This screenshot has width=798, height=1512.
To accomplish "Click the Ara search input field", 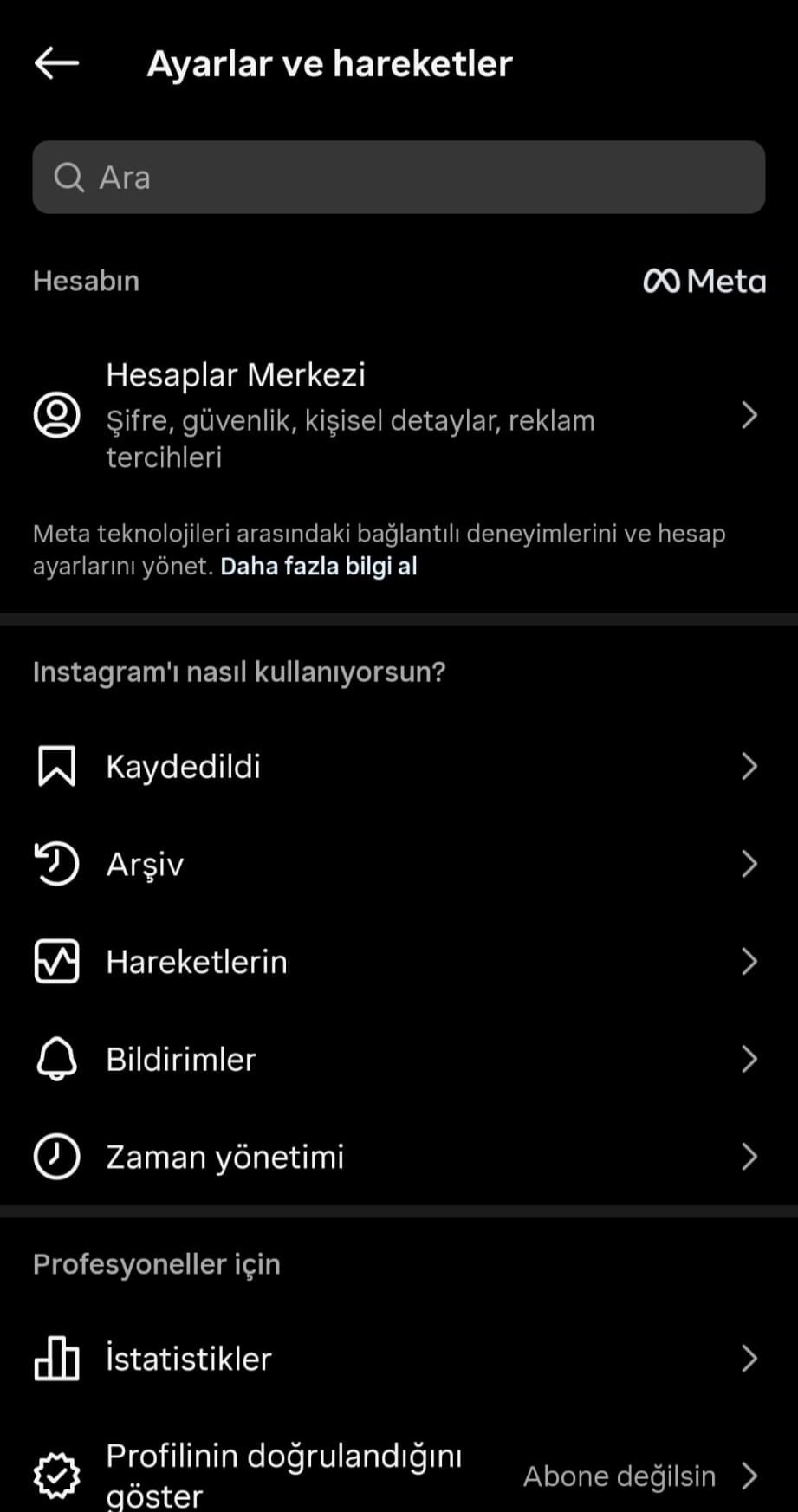I will (399, 177).
